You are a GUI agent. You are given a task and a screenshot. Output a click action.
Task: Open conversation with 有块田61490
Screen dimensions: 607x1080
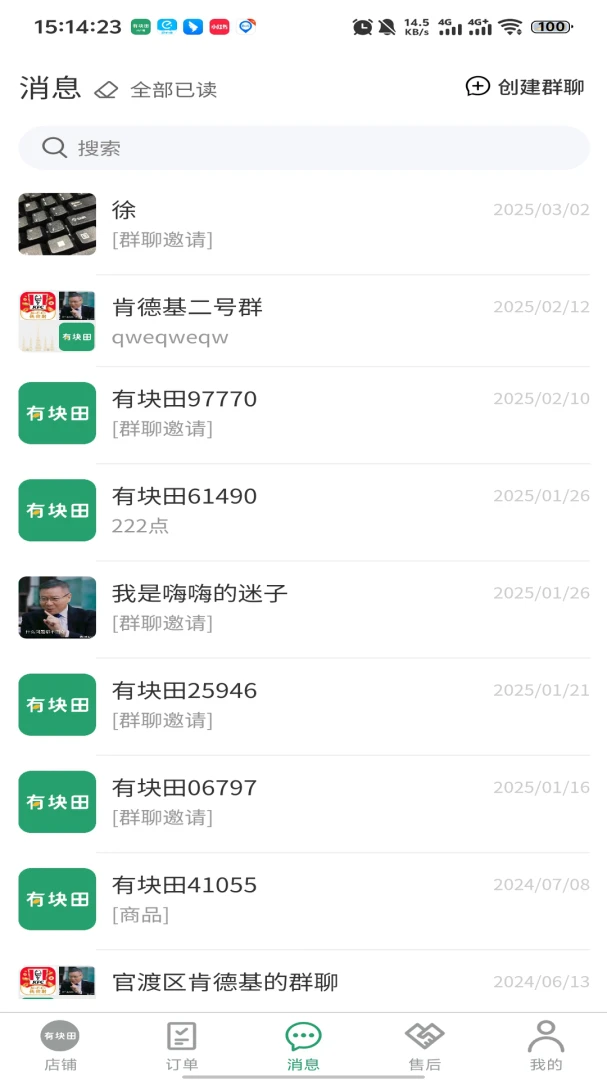(x=304, y=510)
